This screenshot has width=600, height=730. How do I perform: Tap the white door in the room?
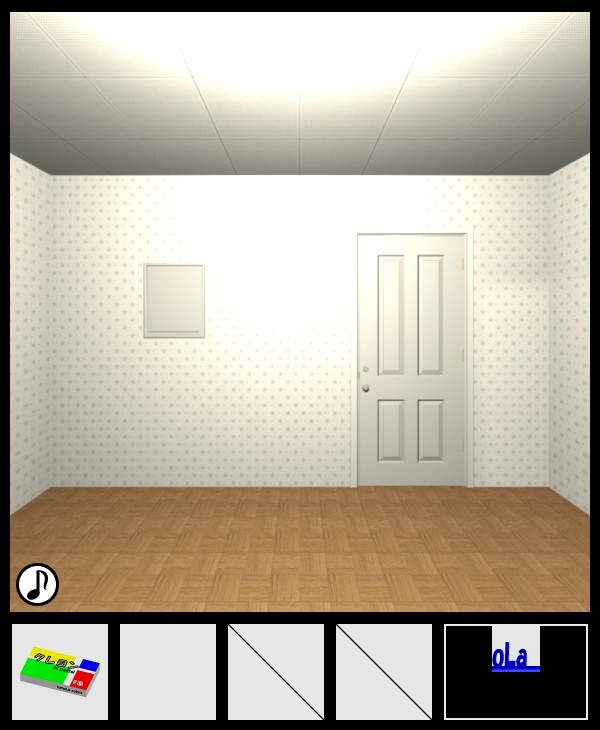point(411,360)
